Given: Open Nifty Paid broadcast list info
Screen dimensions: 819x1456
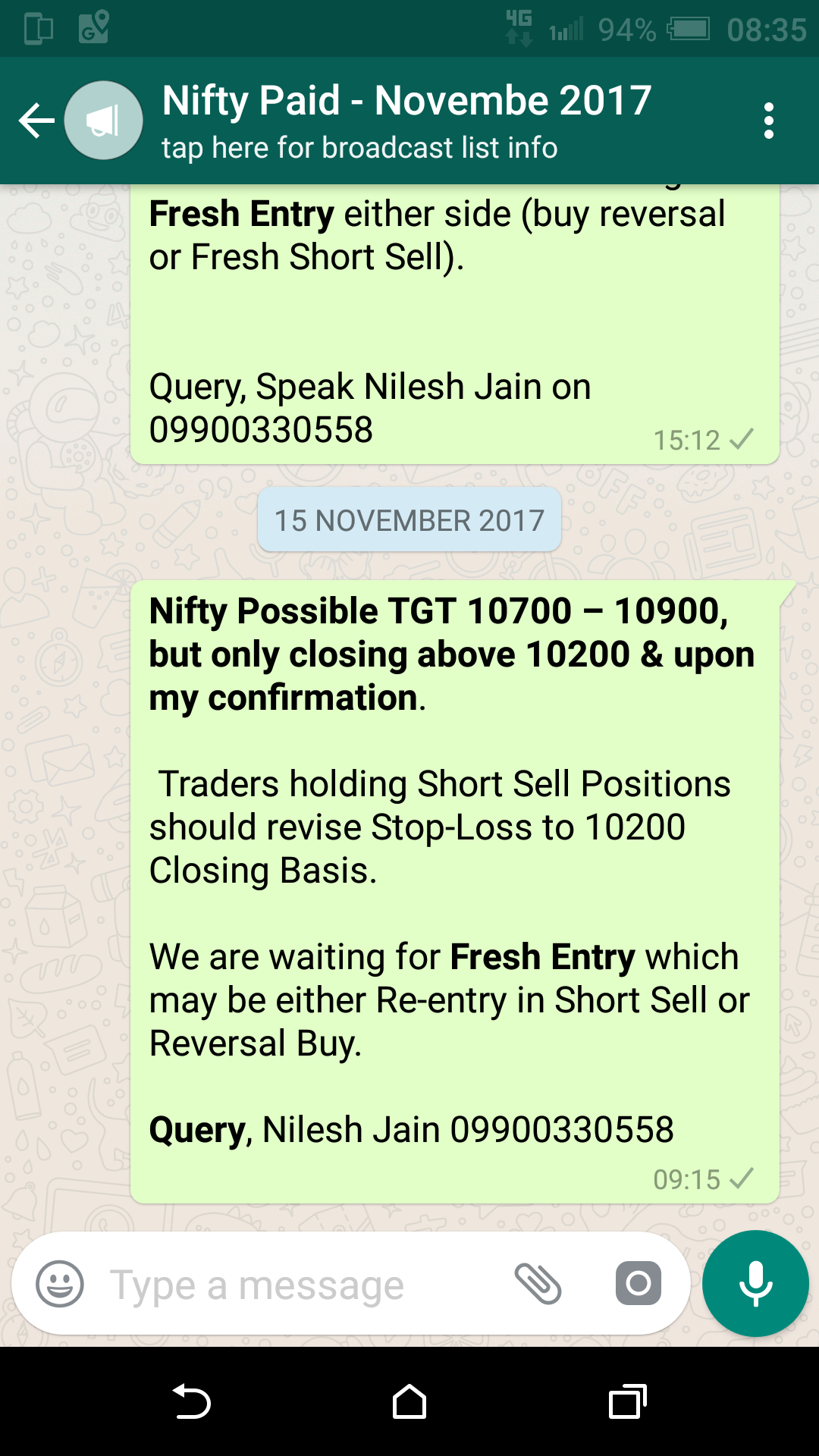Looking at the screenshot, I should [x=406, y=121].
